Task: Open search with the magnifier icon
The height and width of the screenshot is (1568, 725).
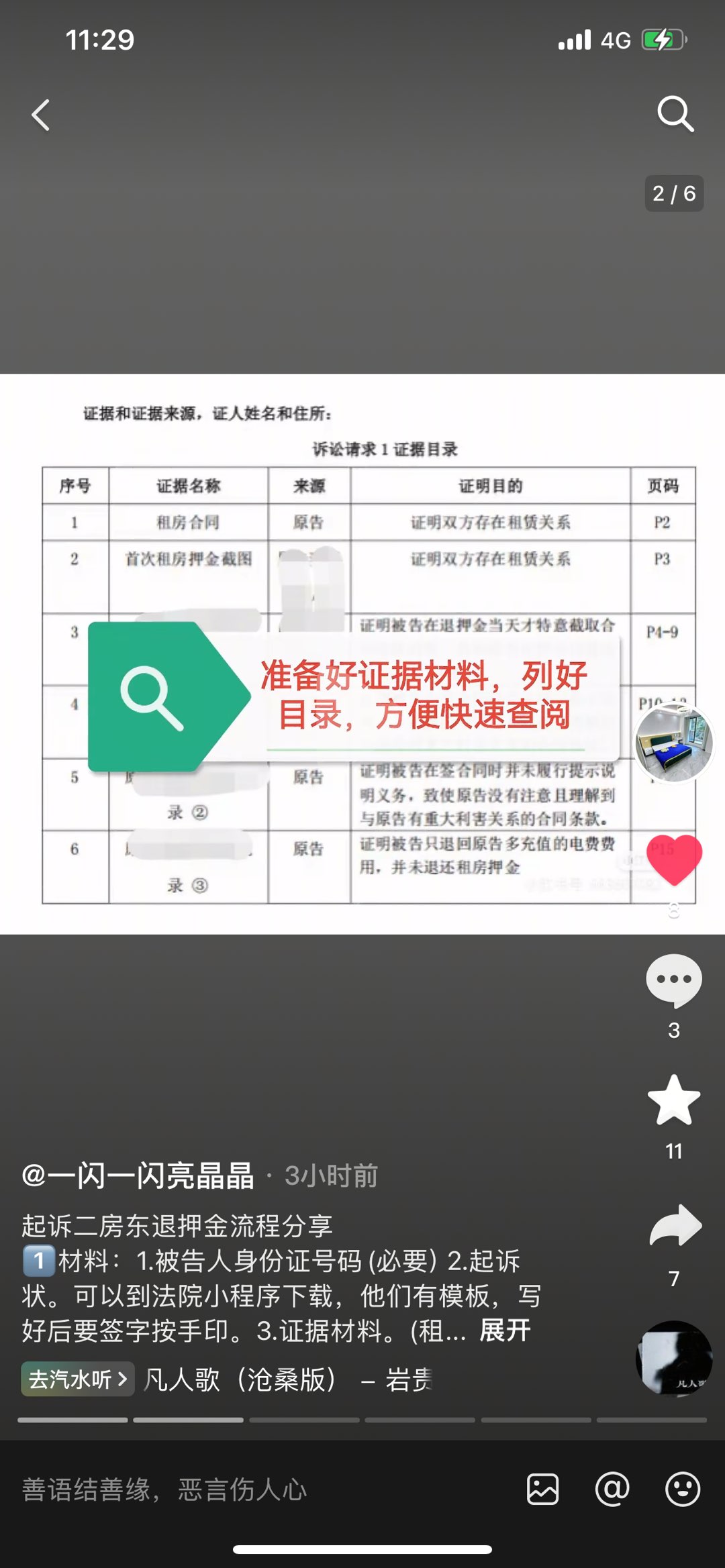Action: [675, 114]
